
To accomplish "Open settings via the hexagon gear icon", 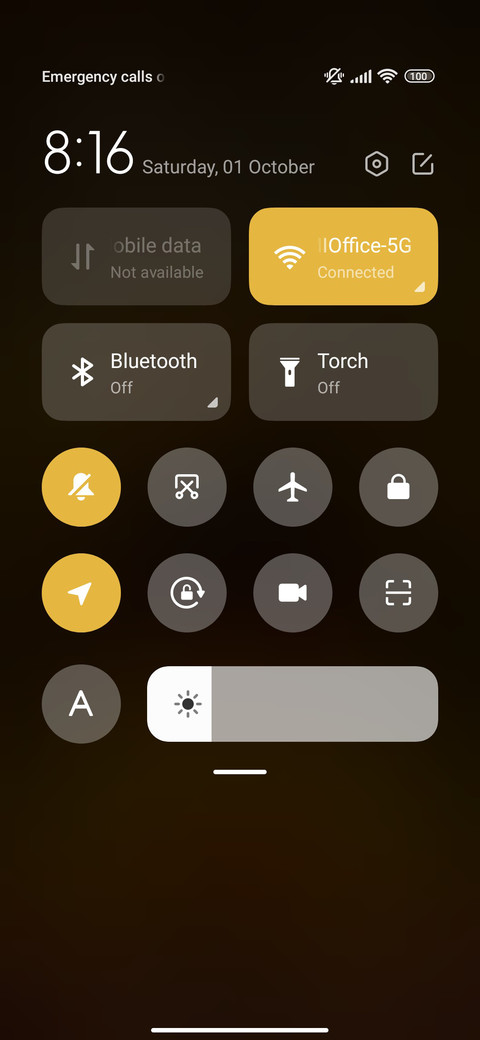I will tap(377, 164).
